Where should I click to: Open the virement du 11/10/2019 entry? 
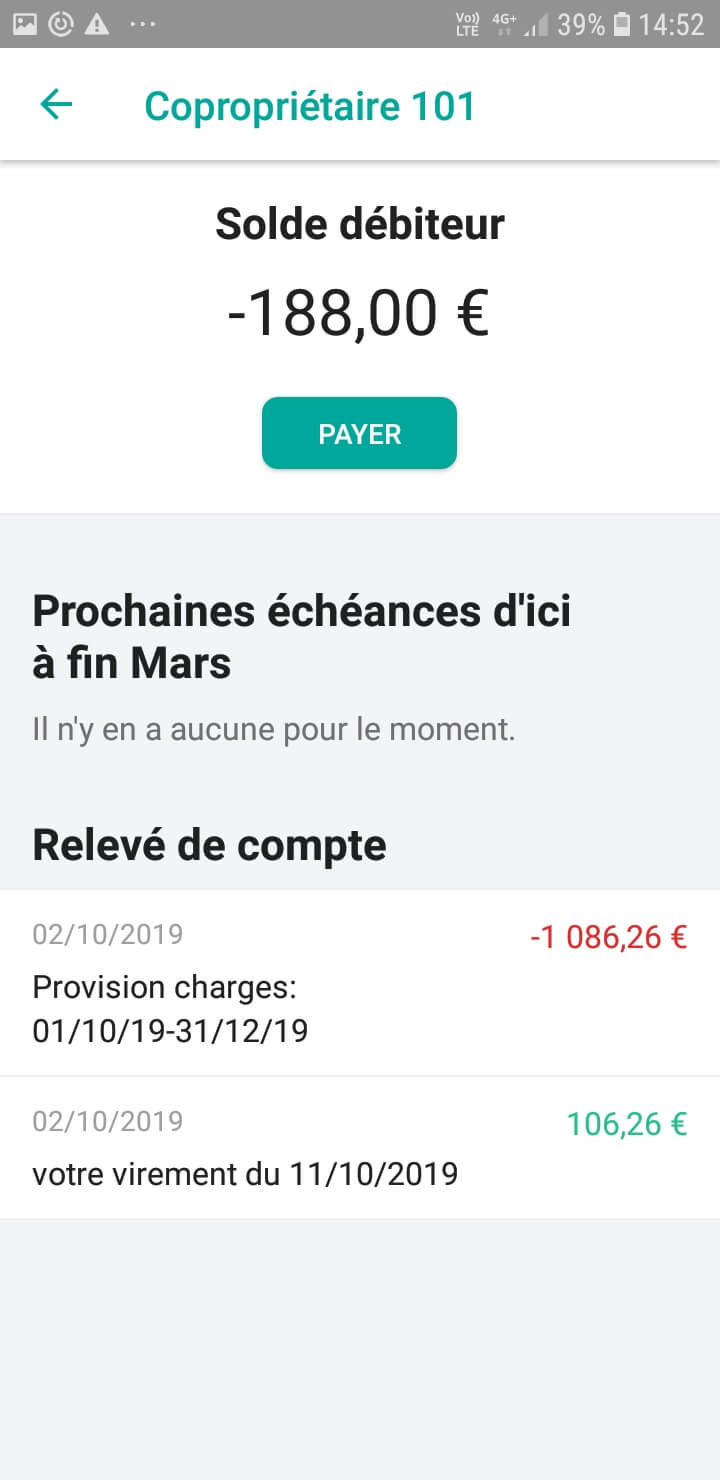click(x=360, y=1148)
